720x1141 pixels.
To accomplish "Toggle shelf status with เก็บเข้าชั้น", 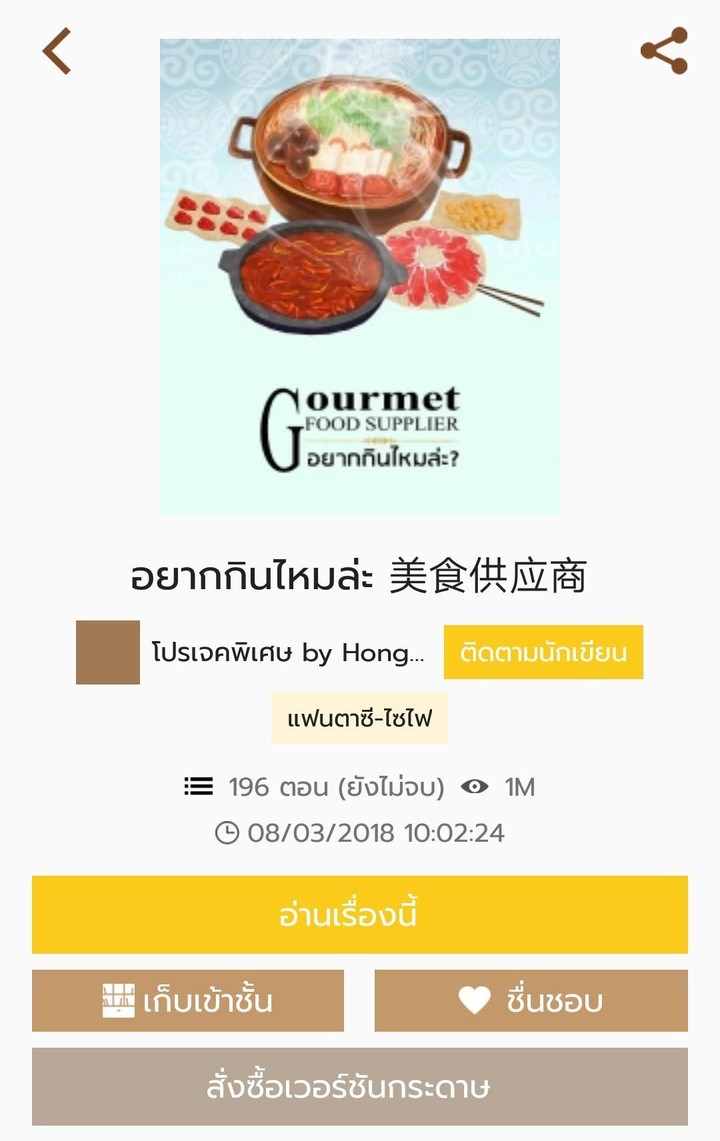I will coord(188,998).
